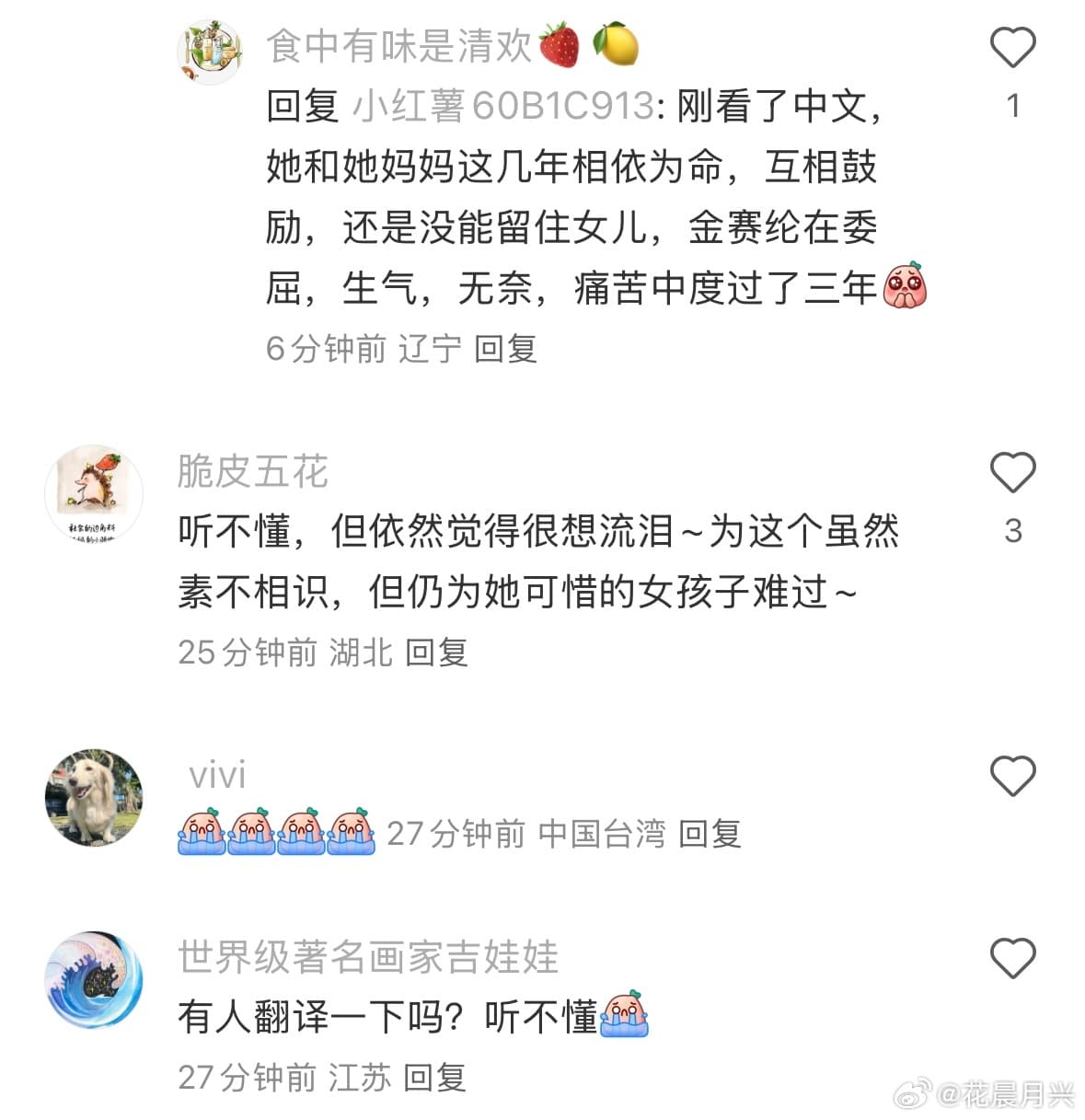1085x1120 pixels.
Task: Open 食中有味是清欢's profile avatar
Action: click(x=209, y=51)
